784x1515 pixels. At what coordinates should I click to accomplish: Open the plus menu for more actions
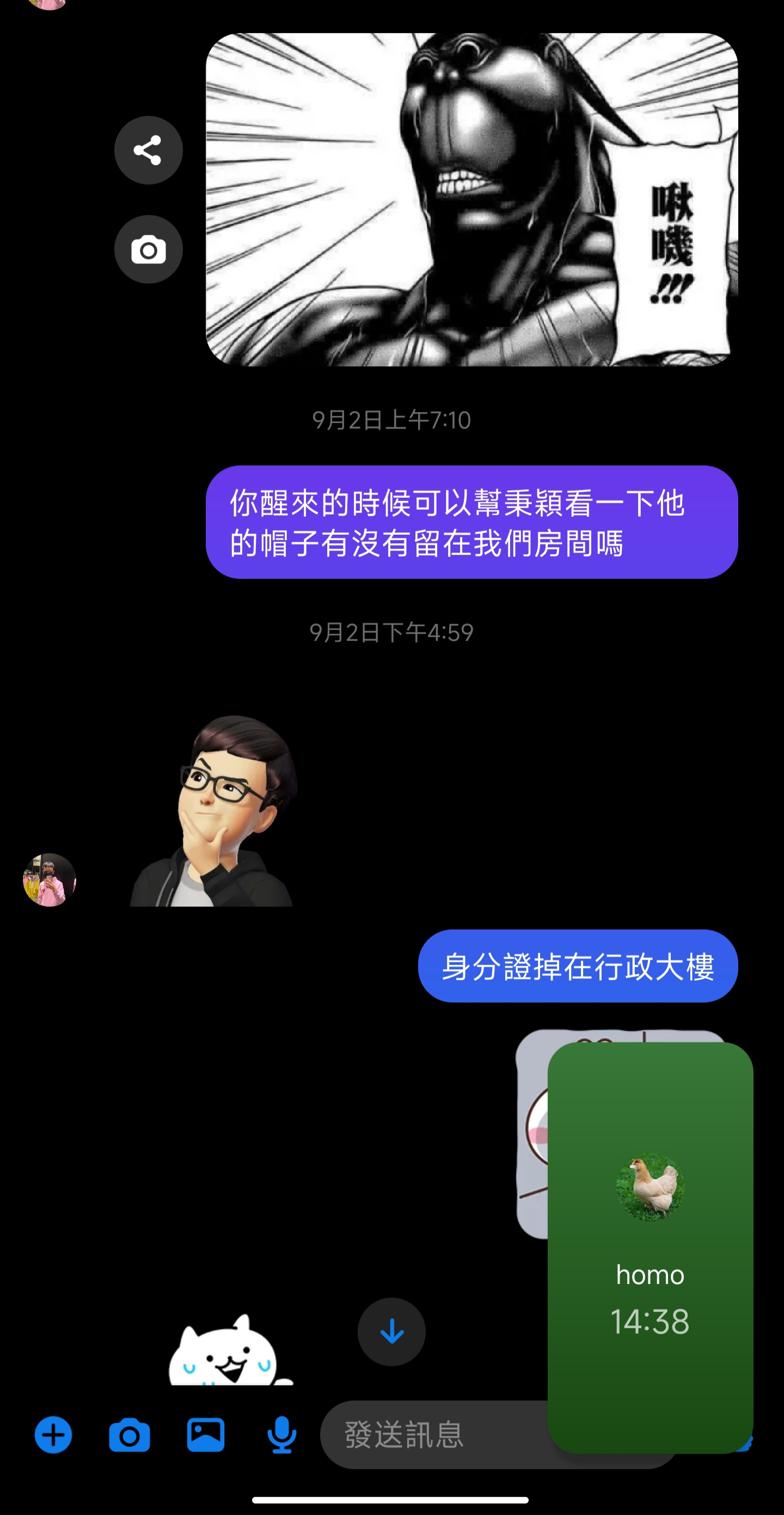point(53,1435)
